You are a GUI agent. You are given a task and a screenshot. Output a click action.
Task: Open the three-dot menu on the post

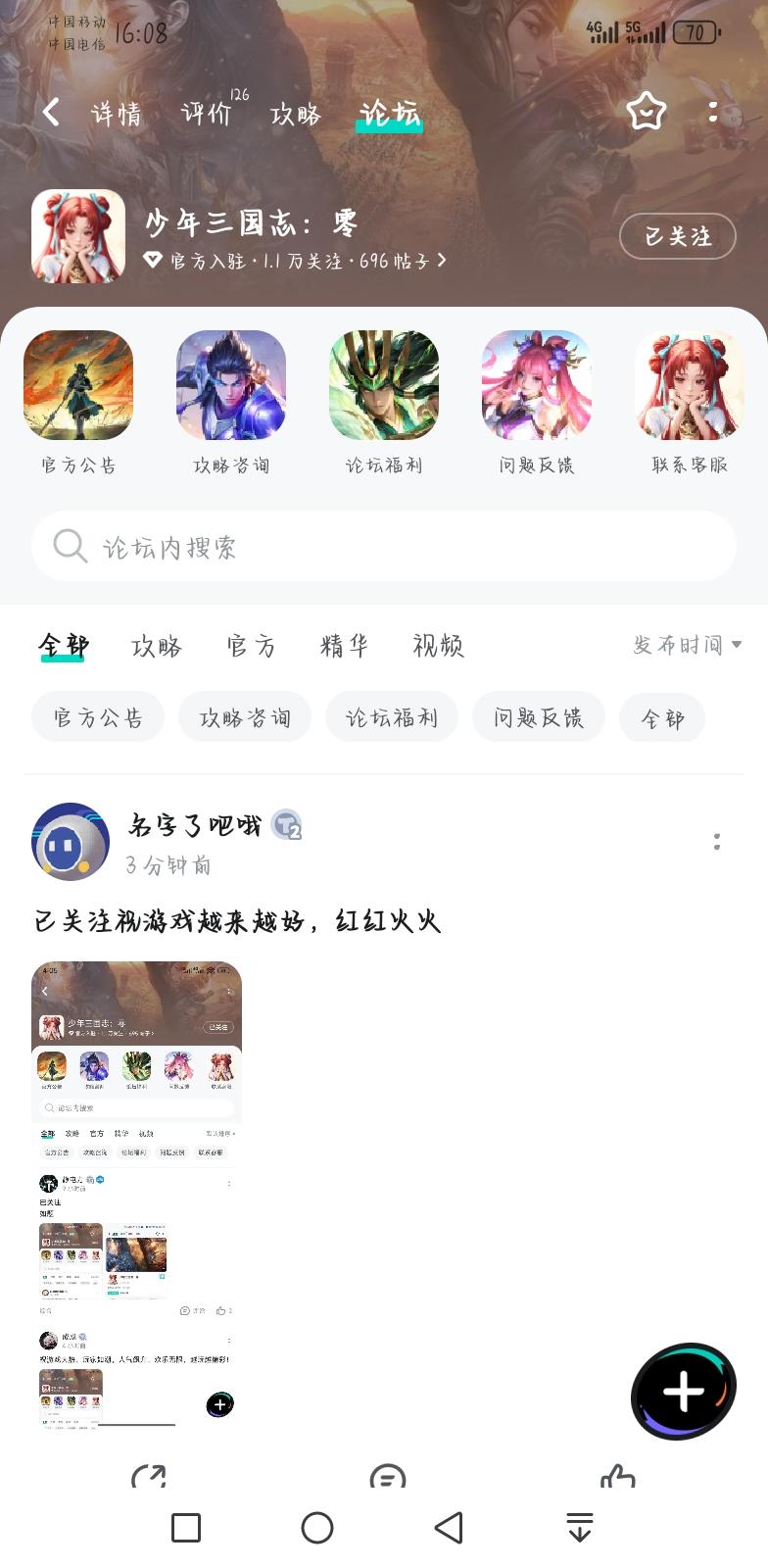pos(716,841)
